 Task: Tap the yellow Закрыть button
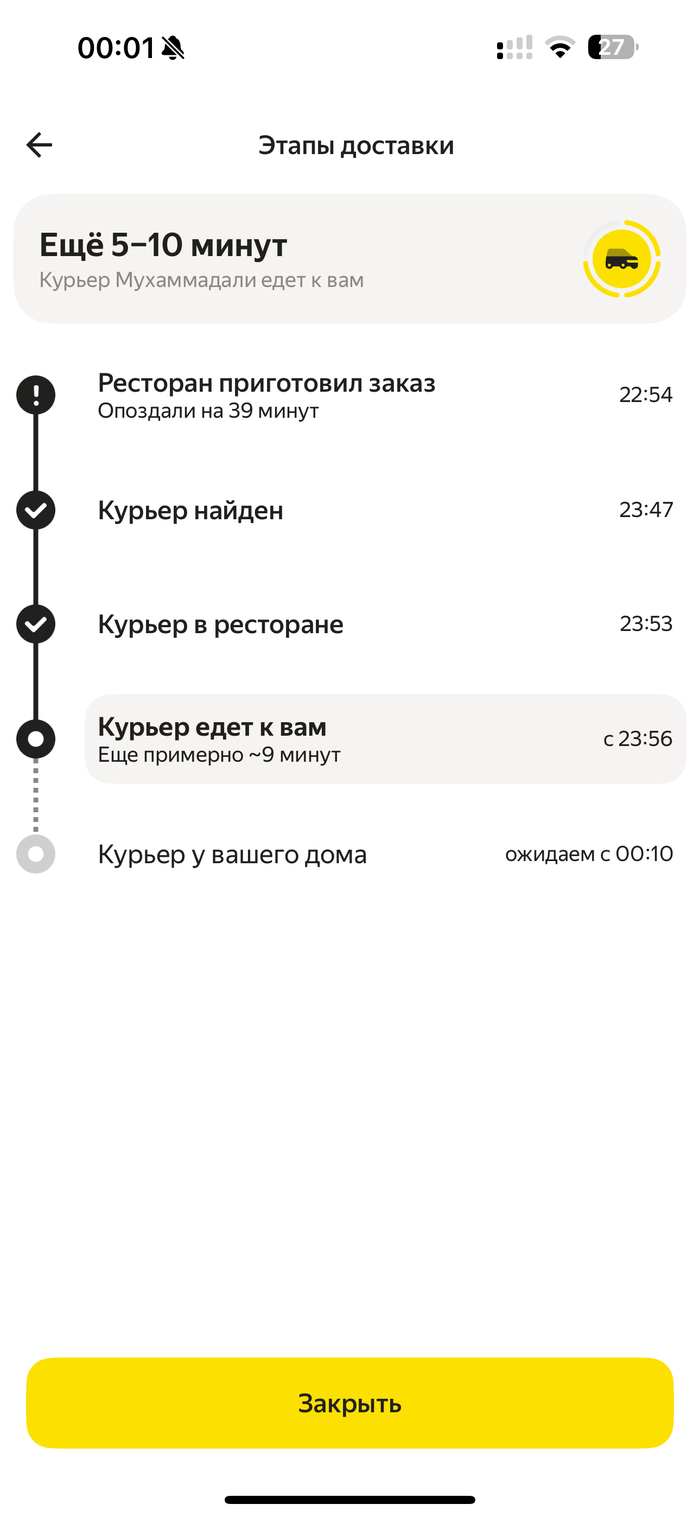point(350,1403)
